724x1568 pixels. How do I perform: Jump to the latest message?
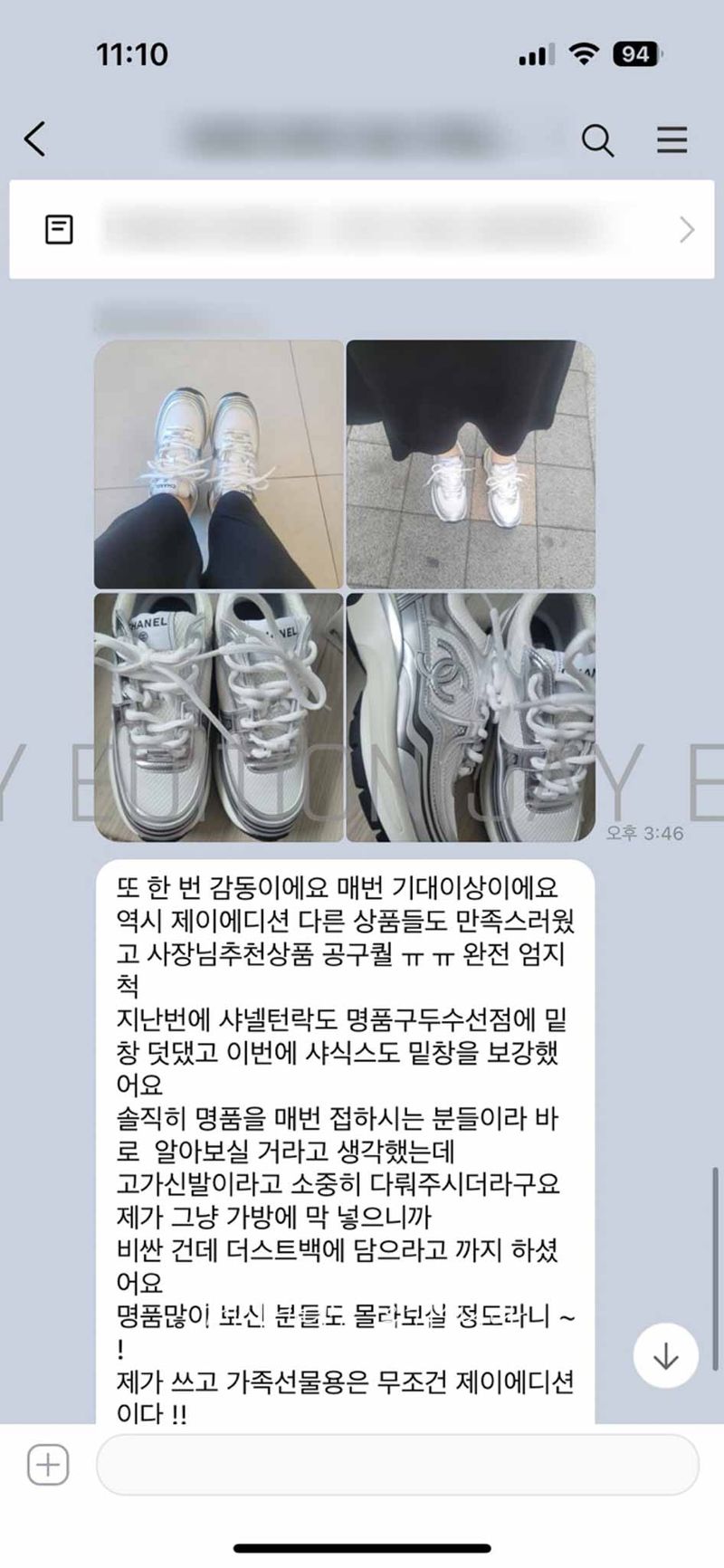click(x=665, y=1355)
